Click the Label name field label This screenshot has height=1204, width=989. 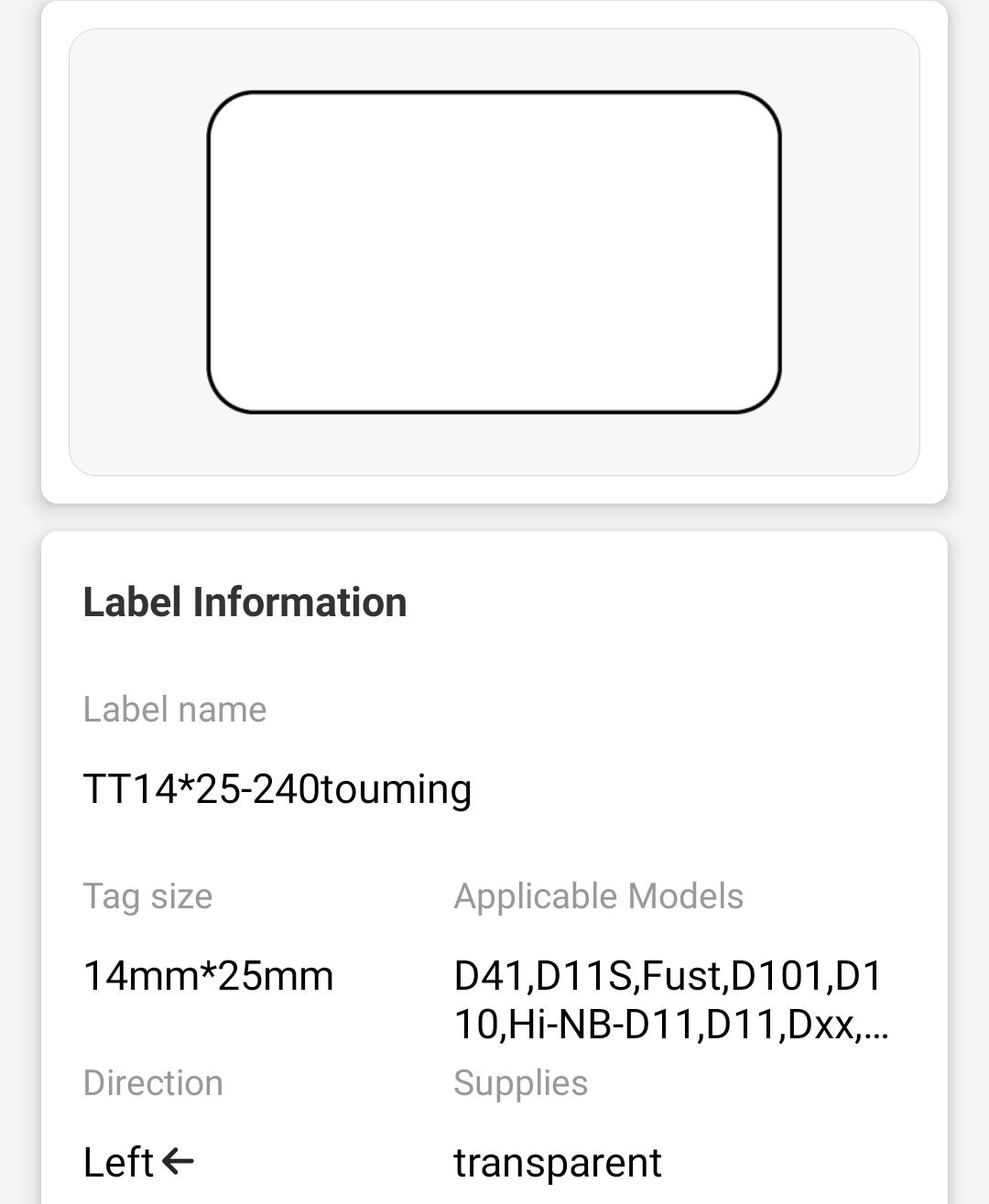coord(174,710)
